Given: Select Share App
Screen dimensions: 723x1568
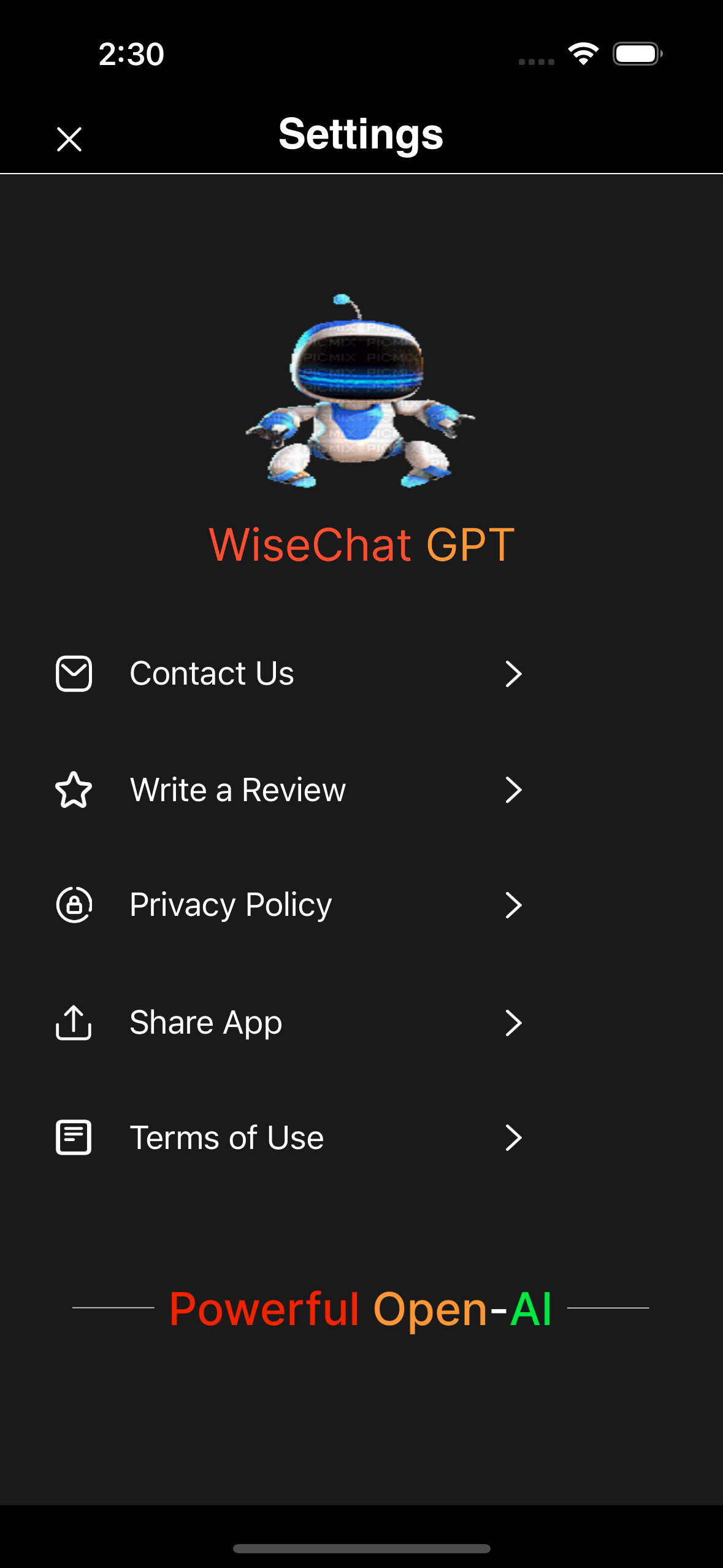Looking at the screenshot, I should point(289,1023).
